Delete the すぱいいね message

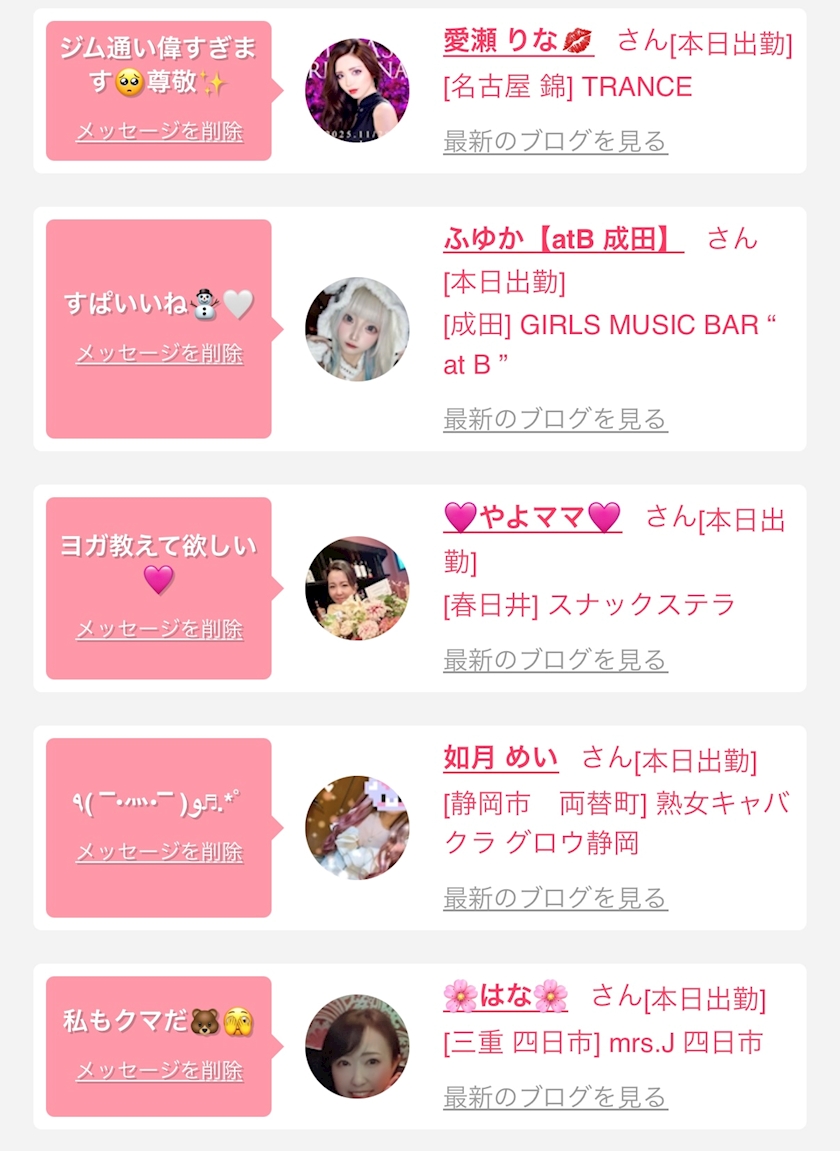coord(159,353)
